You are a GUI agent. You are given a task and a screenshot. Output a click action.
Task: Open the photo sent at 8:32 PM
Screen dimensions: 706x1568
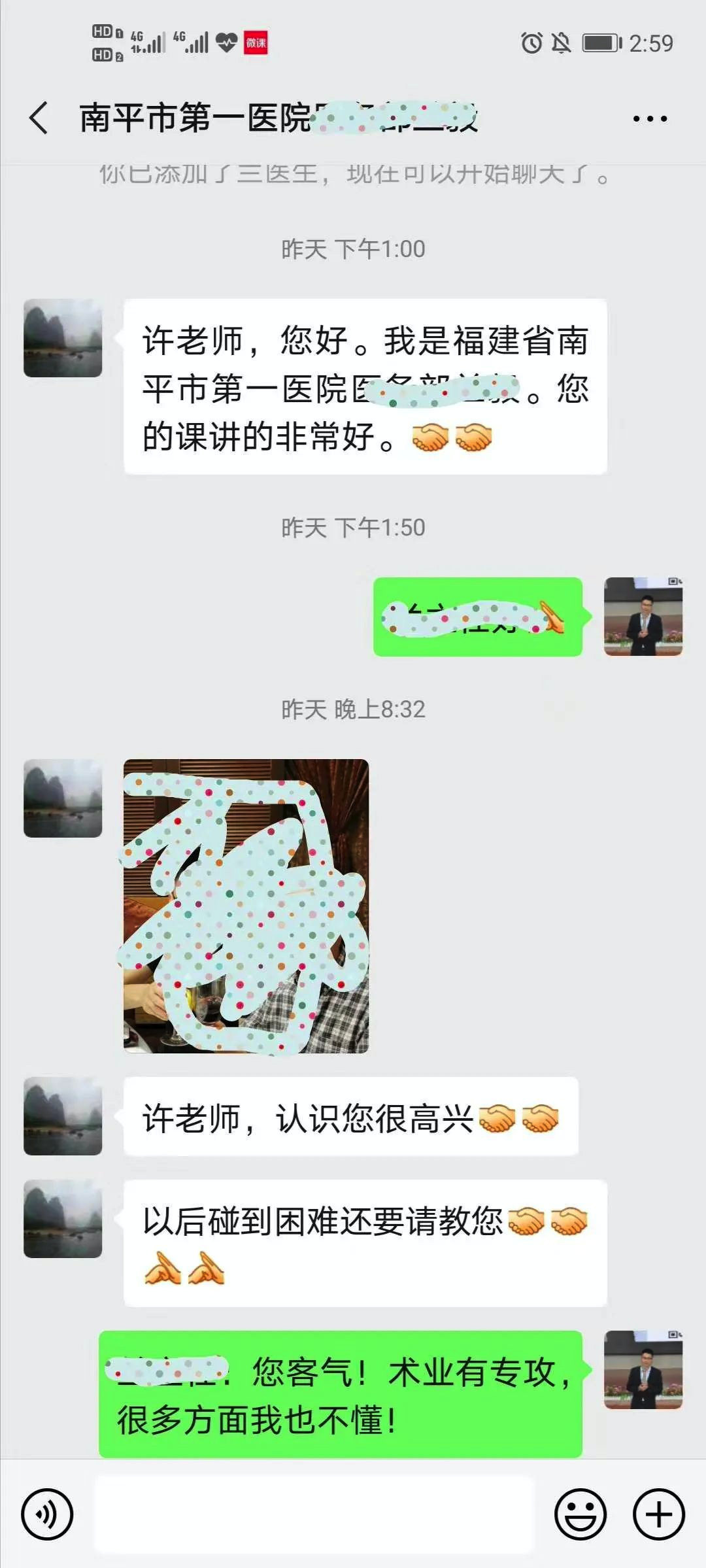[246, 906]
